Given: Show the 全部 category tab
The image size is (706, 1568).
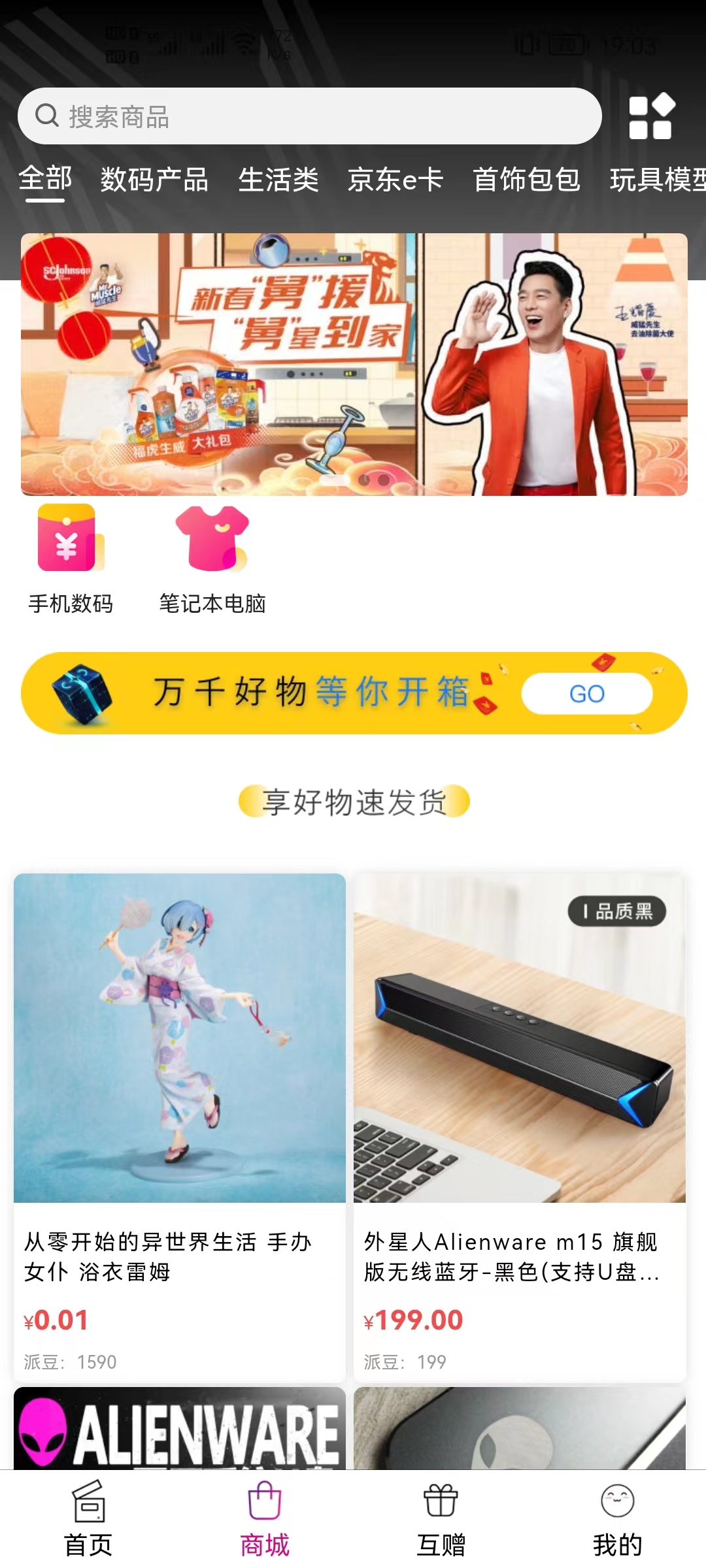Looking at the screenshot, I should click(x=45, y=178).
